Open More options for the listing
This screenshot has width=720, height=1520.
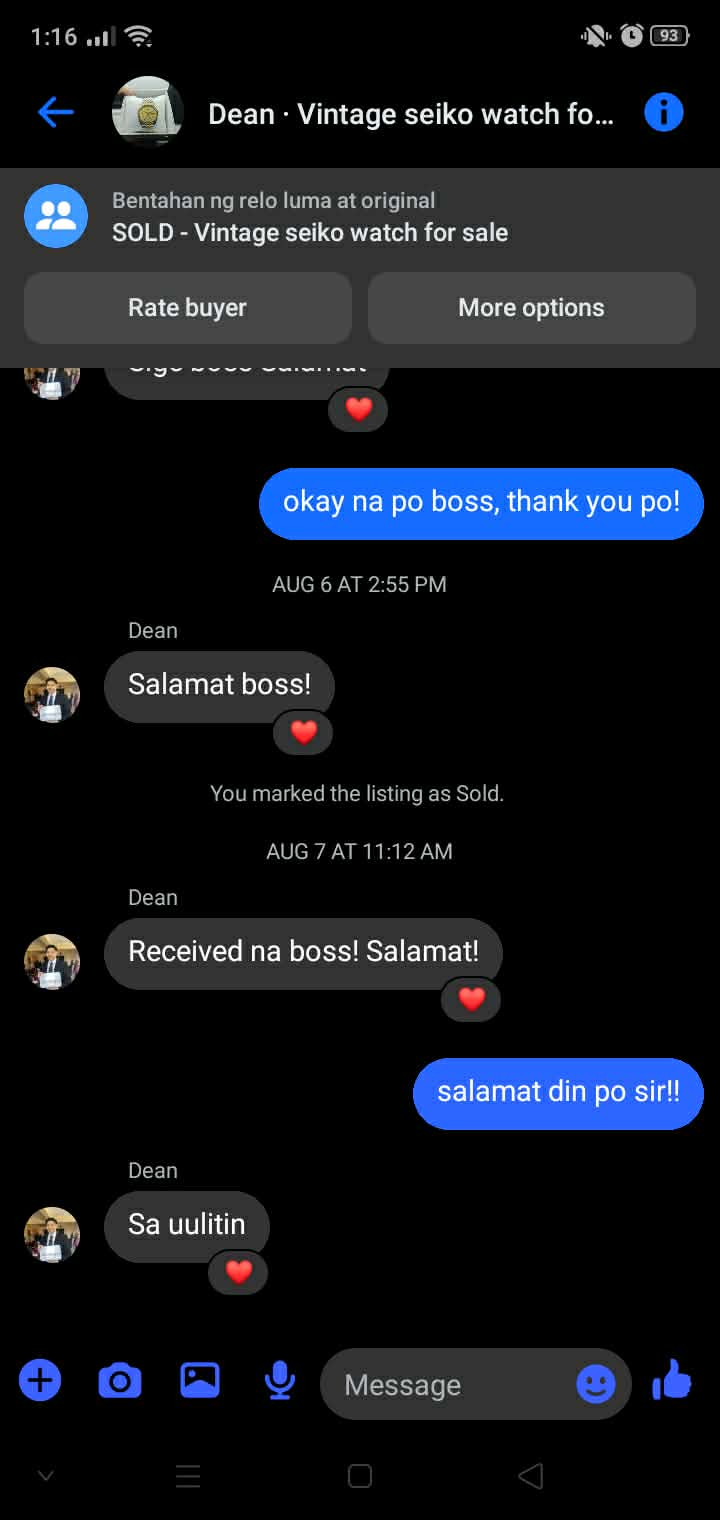coord(531,308)
